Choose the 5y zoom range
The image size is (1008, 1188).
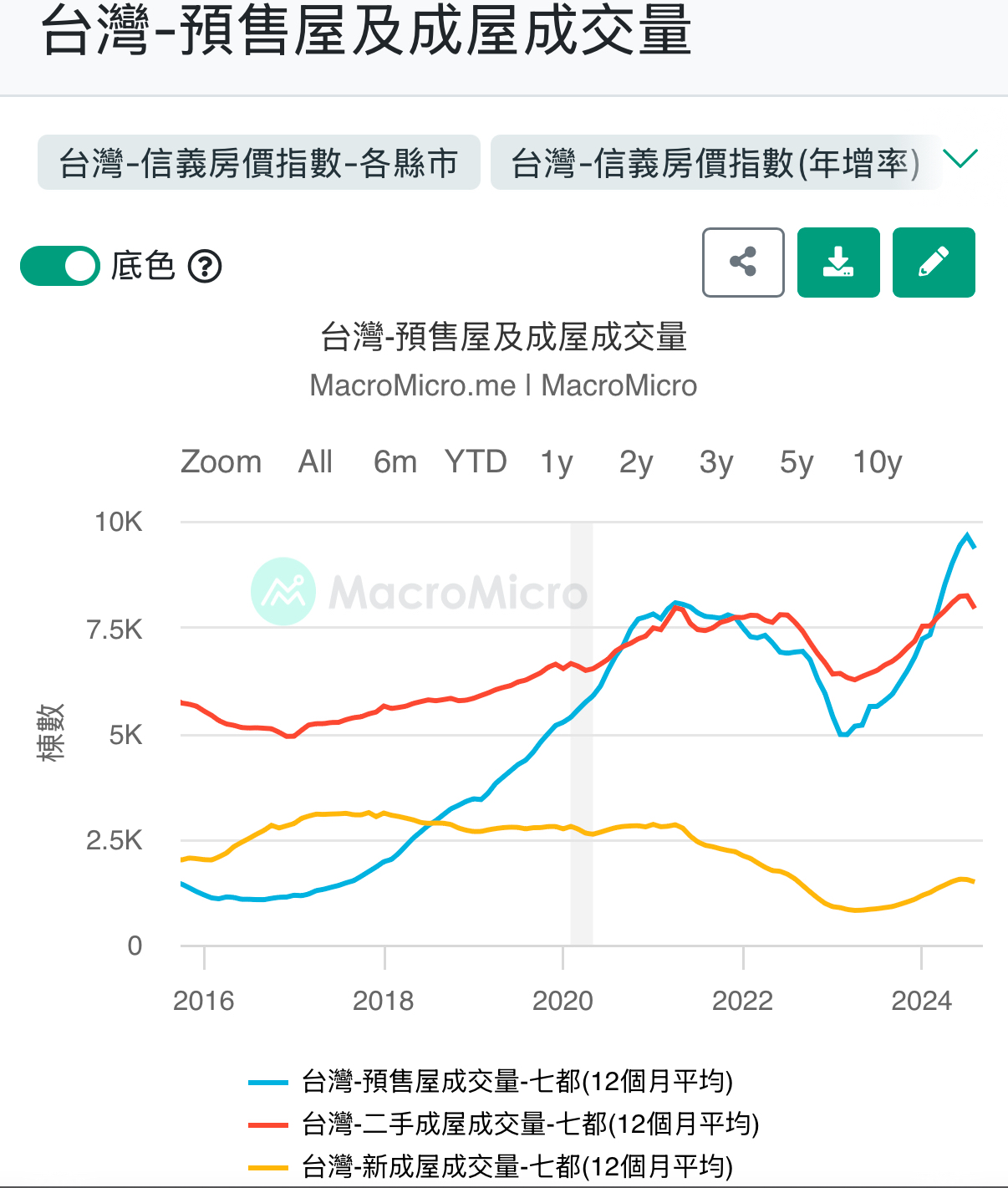click(x=797, y=461)
